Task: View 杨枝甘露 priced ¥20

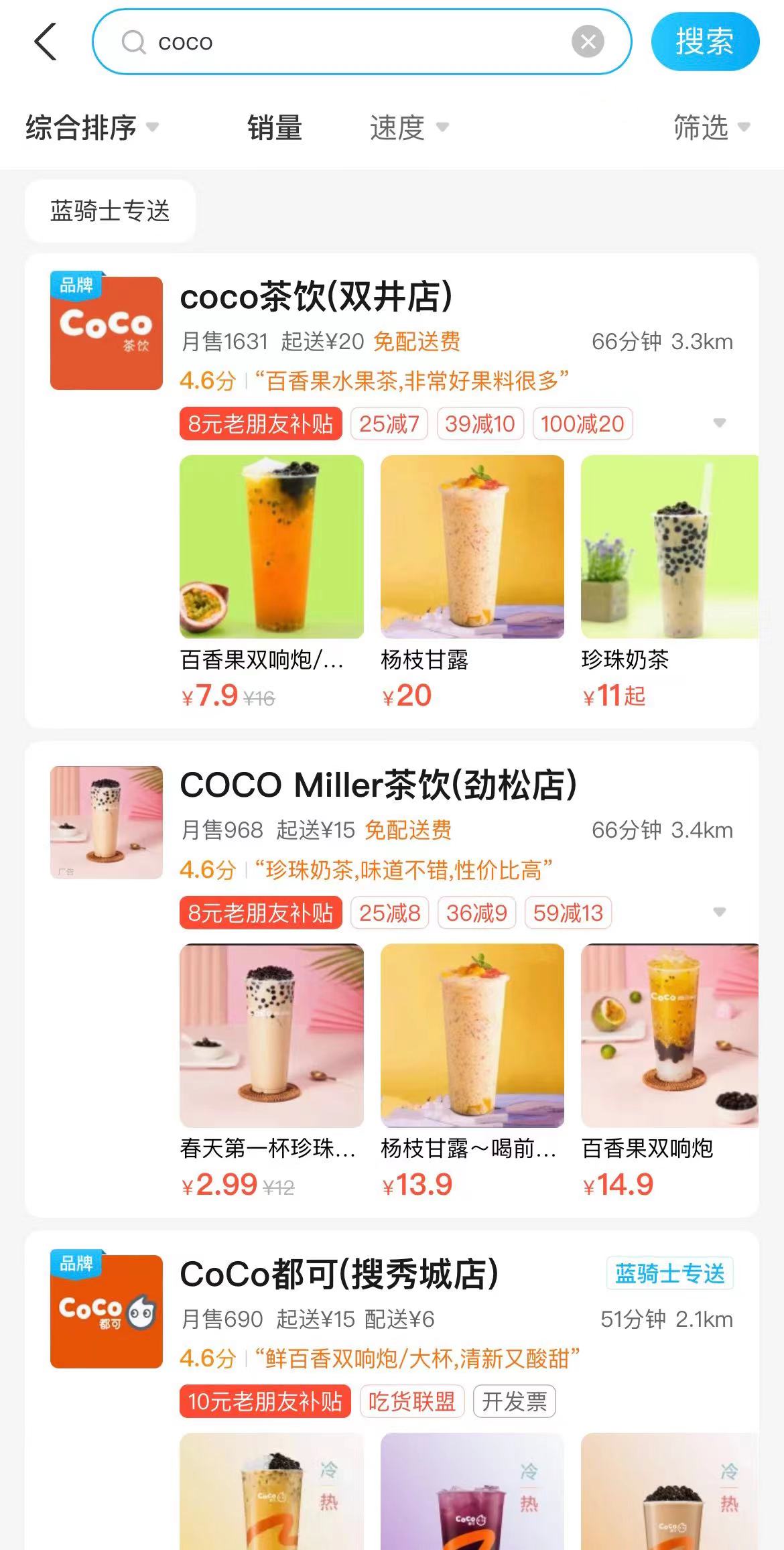Action: [x=472, y=547]
